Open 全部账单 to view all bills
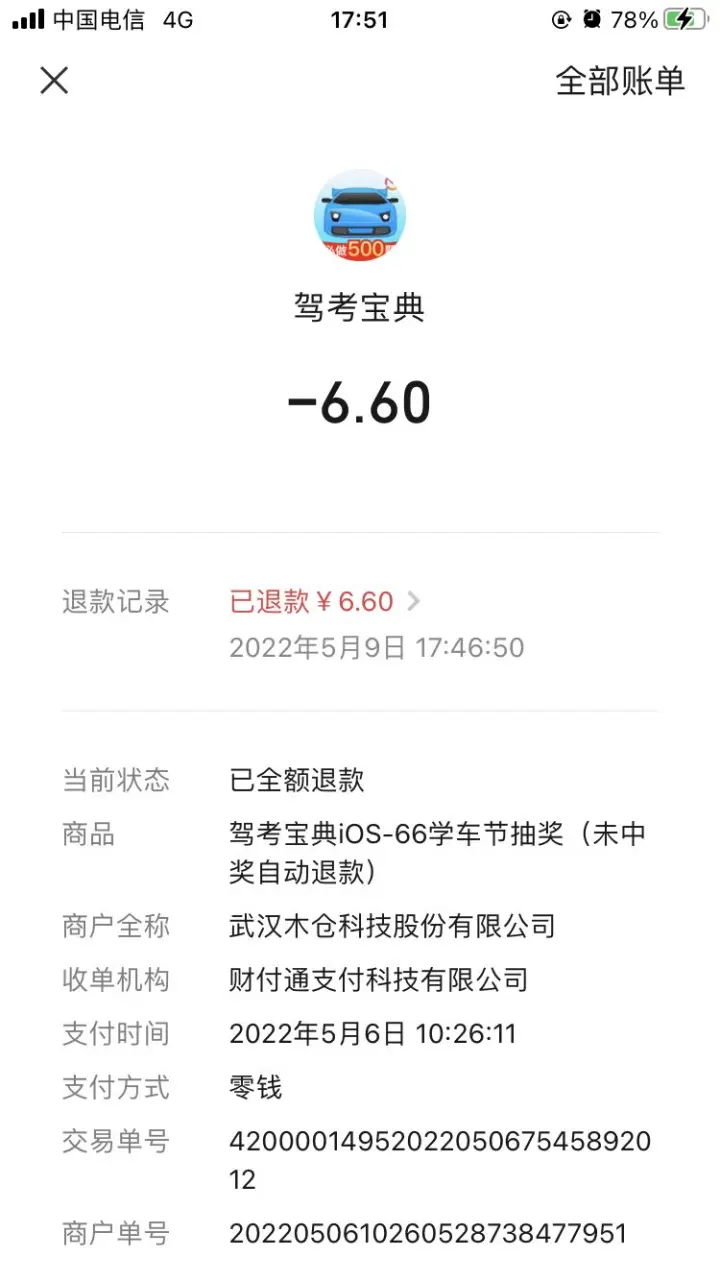This screenshot has height=1281, width=720. (x=619, y=81)
